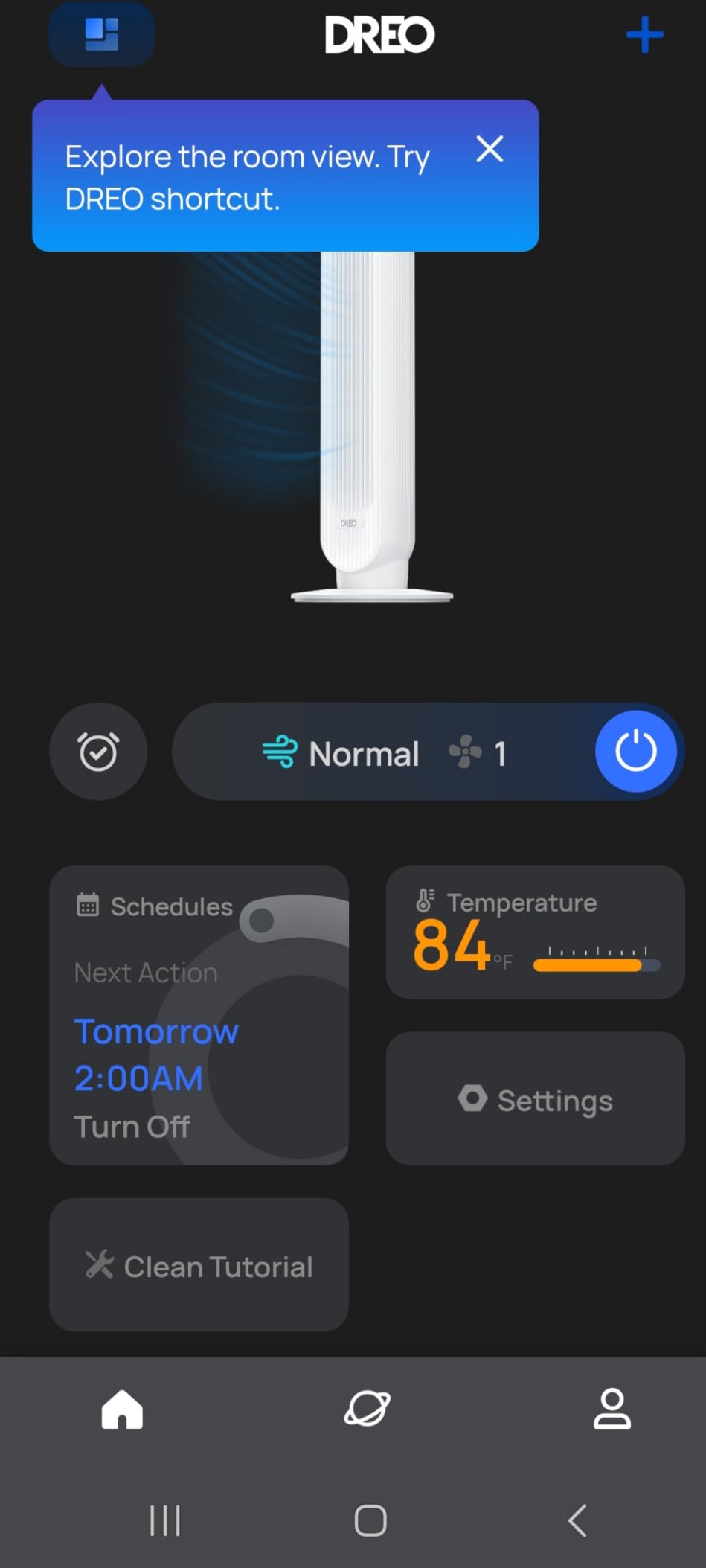Open the Clean Tutorial card
Image resolution: width=706 pixels, height=1568 pixels.
point(199,1265)
